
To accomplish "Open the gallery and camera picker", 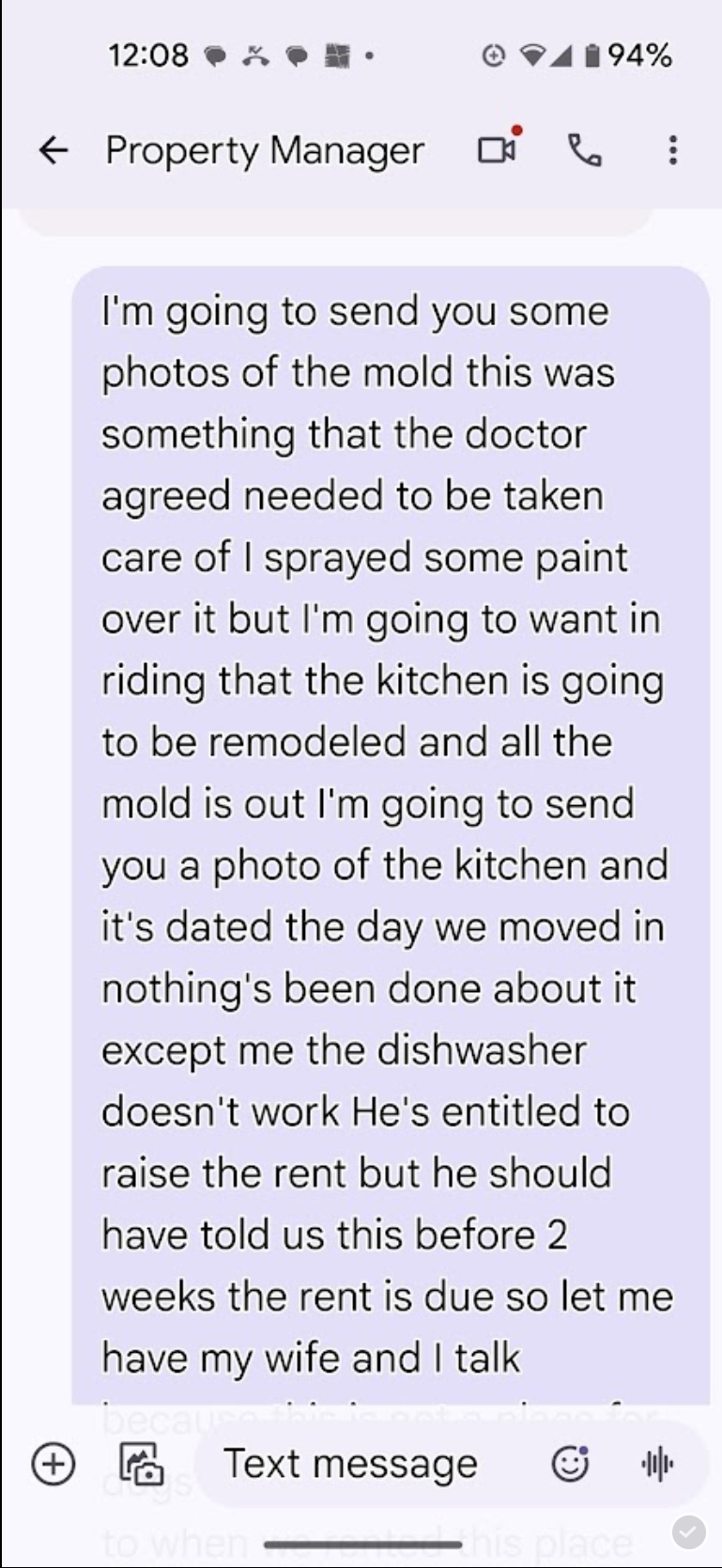I will tap(142, 1464).
